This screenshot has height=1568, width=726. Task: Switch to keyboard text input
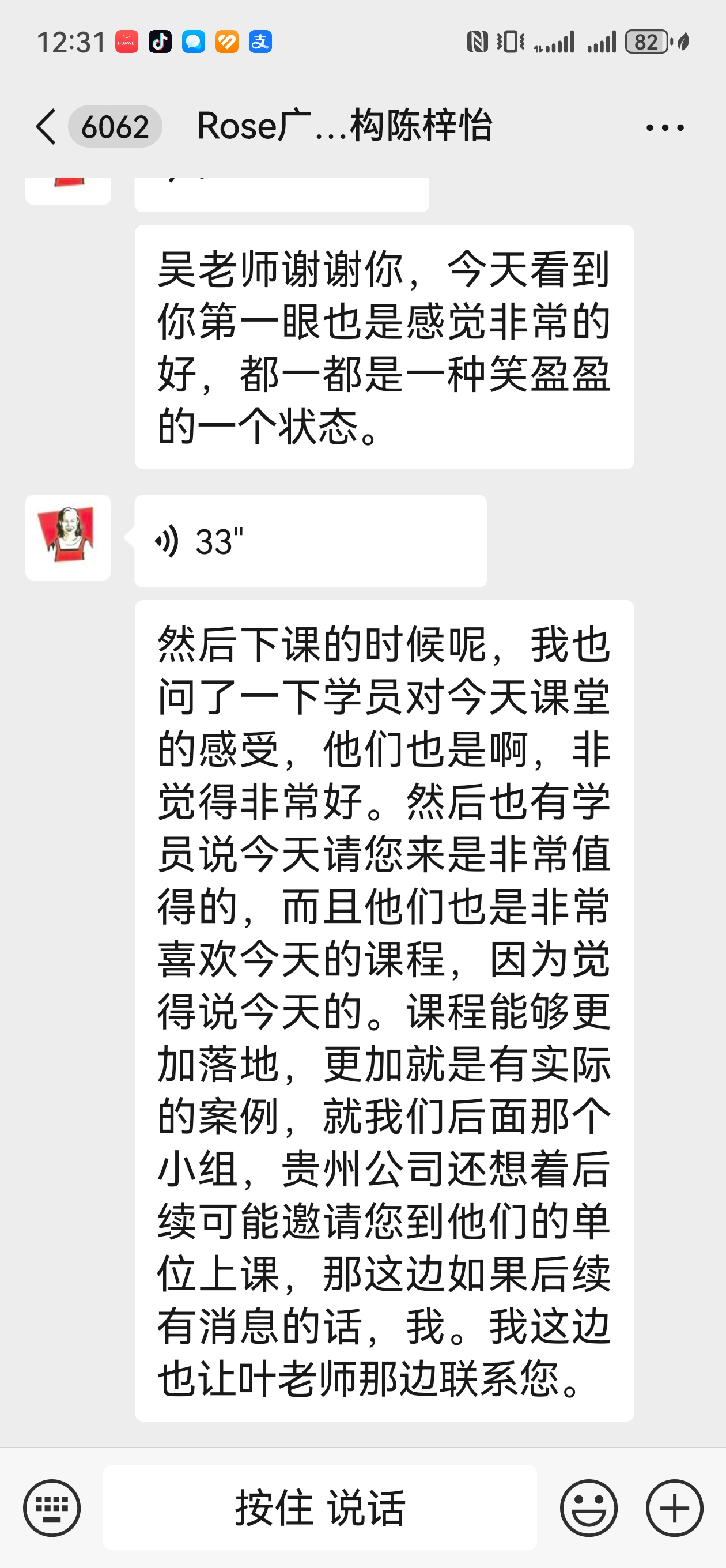(52, 1509)
